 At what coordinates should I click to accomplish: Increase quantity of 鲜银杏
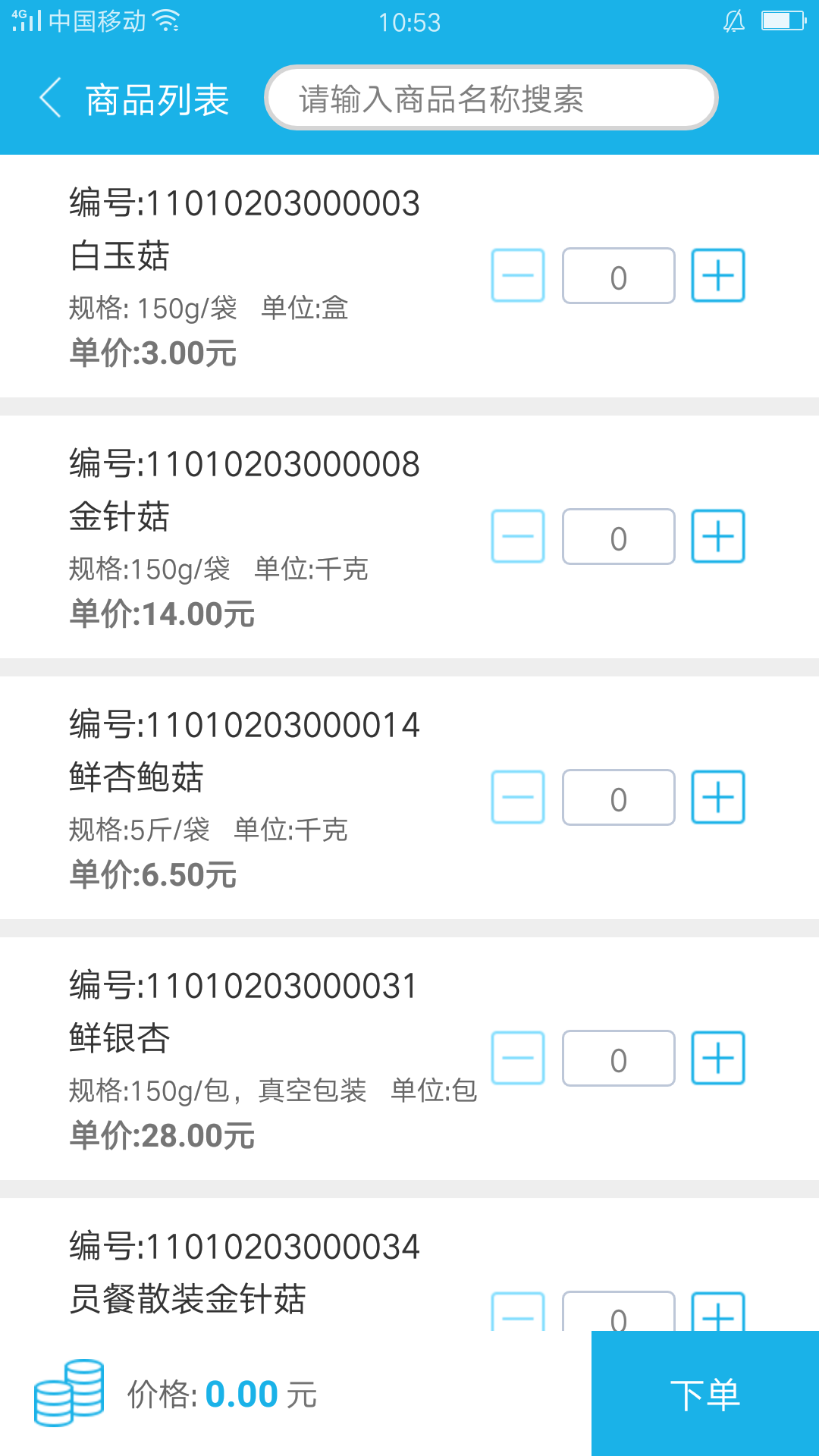[x=717, y=1058]
